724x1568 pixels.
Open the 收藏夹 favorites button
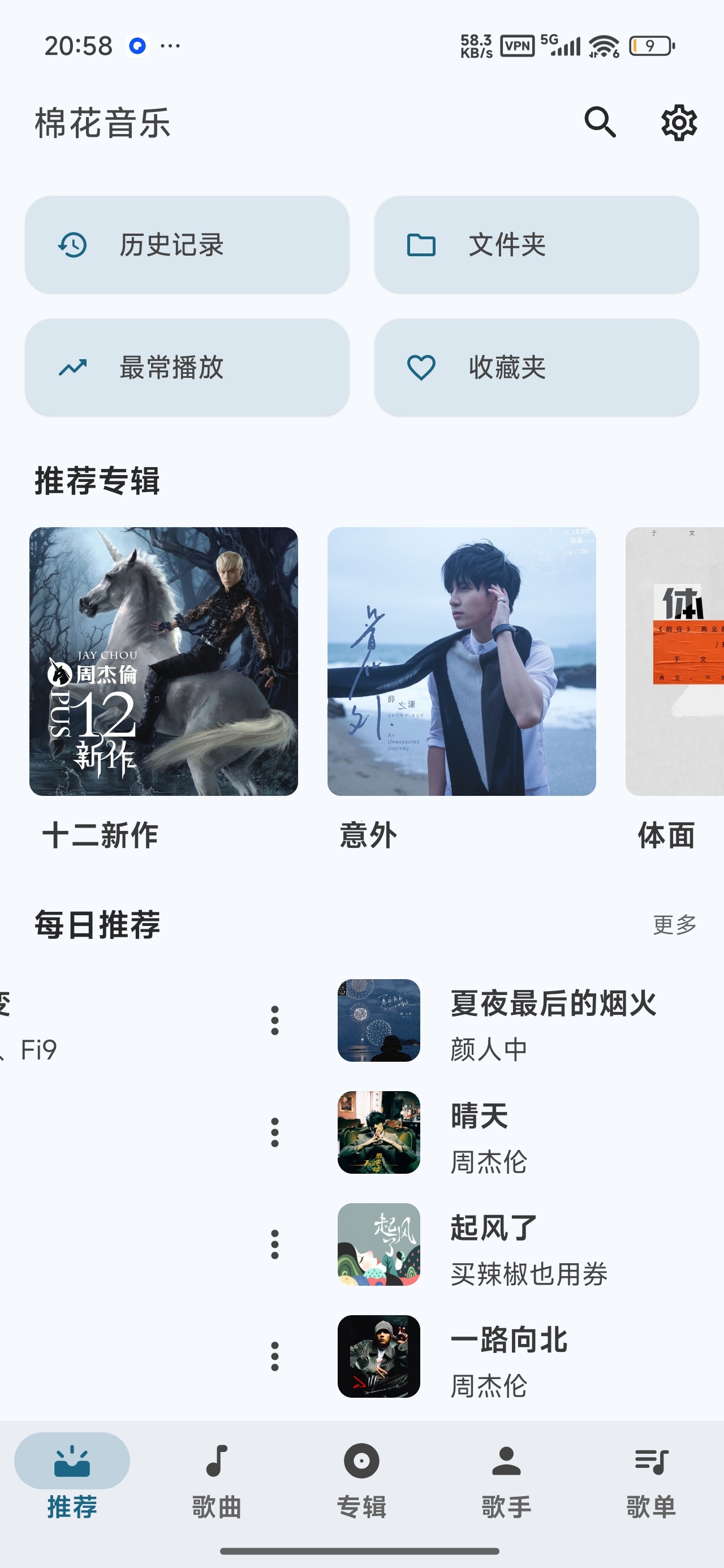tap(536, 368)
